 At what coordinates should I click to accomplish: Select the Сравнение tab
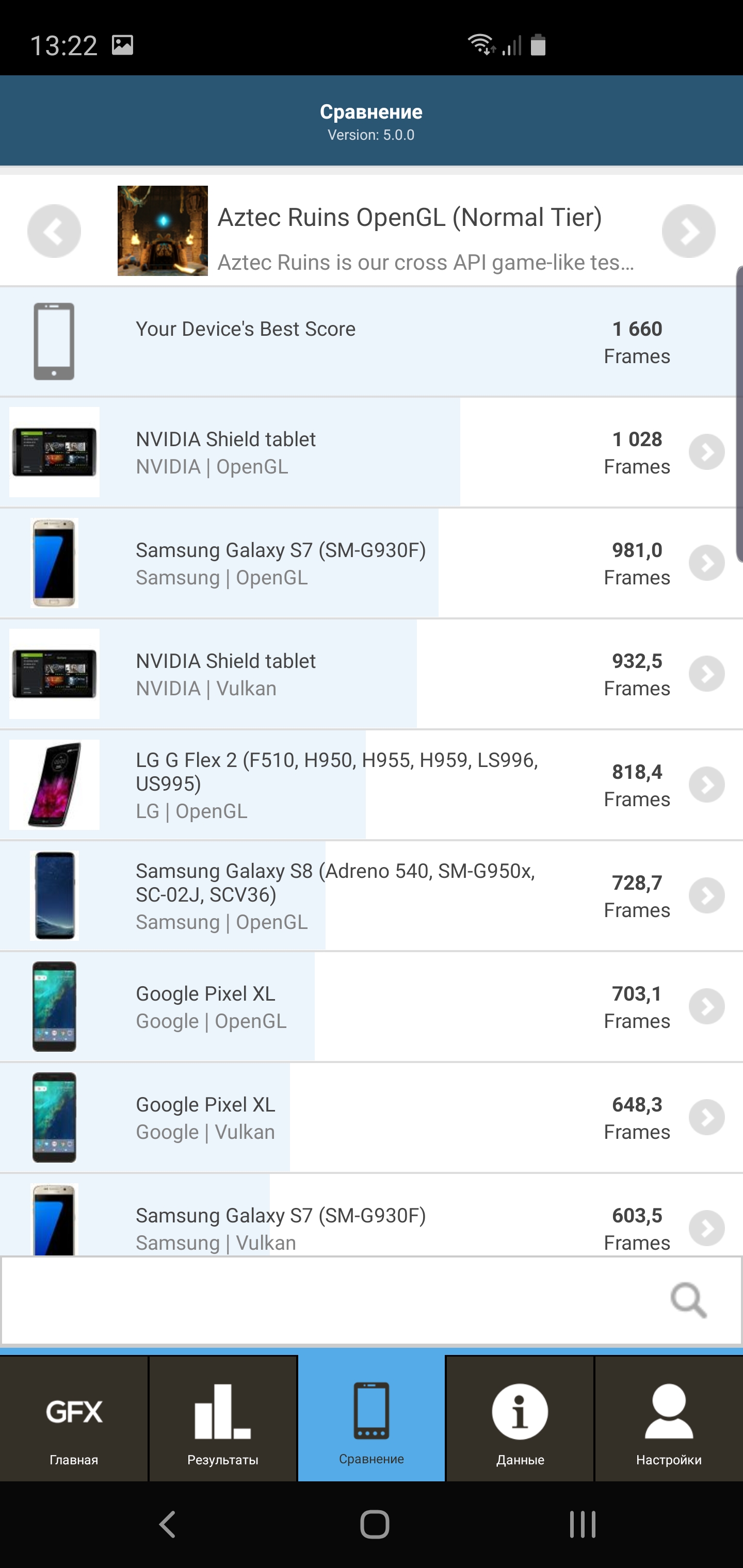click(x=372, y=1419)
